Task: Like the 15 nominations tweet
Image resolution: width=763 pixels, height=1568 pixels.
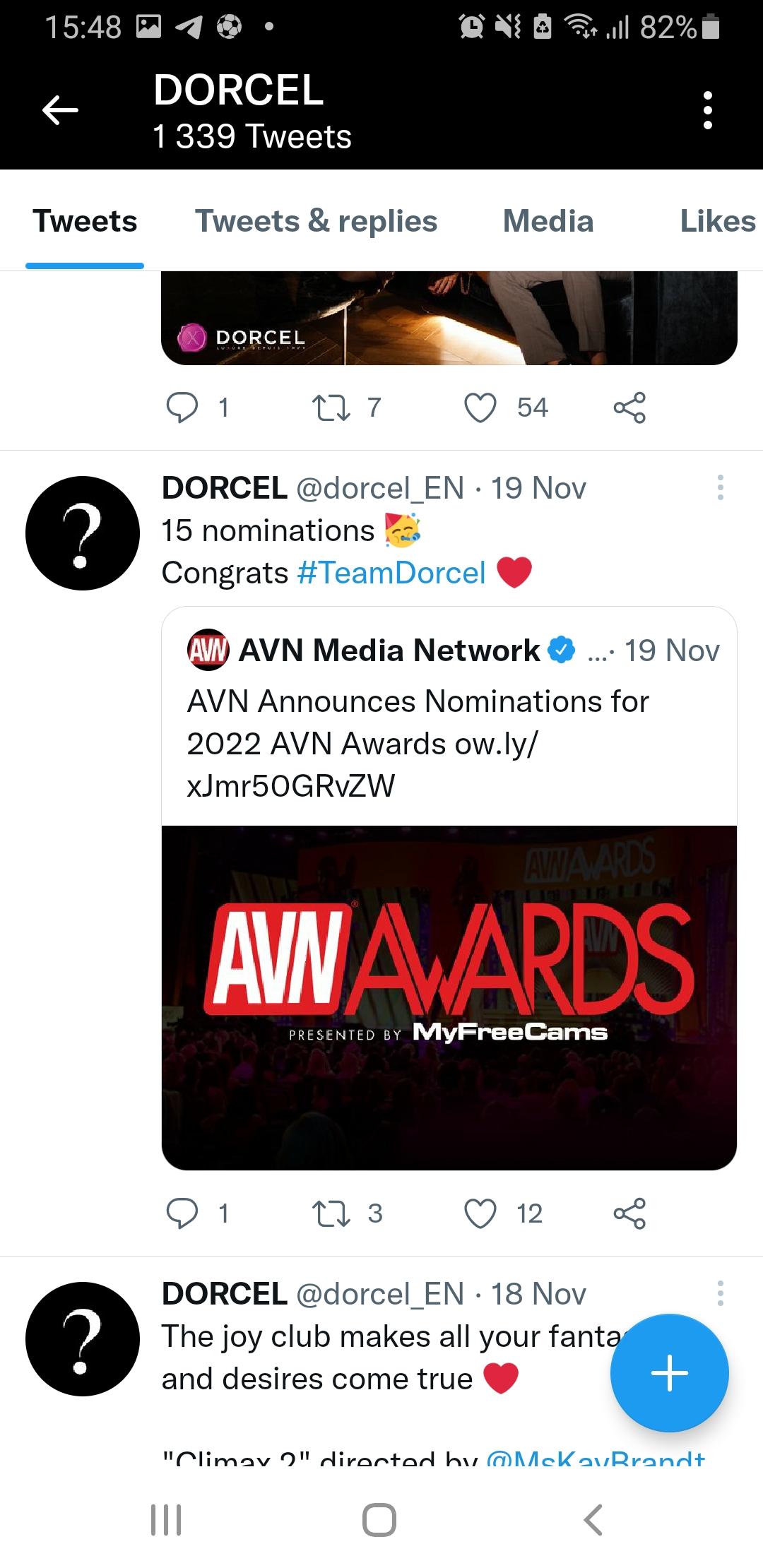Action: click(480, 1213)
